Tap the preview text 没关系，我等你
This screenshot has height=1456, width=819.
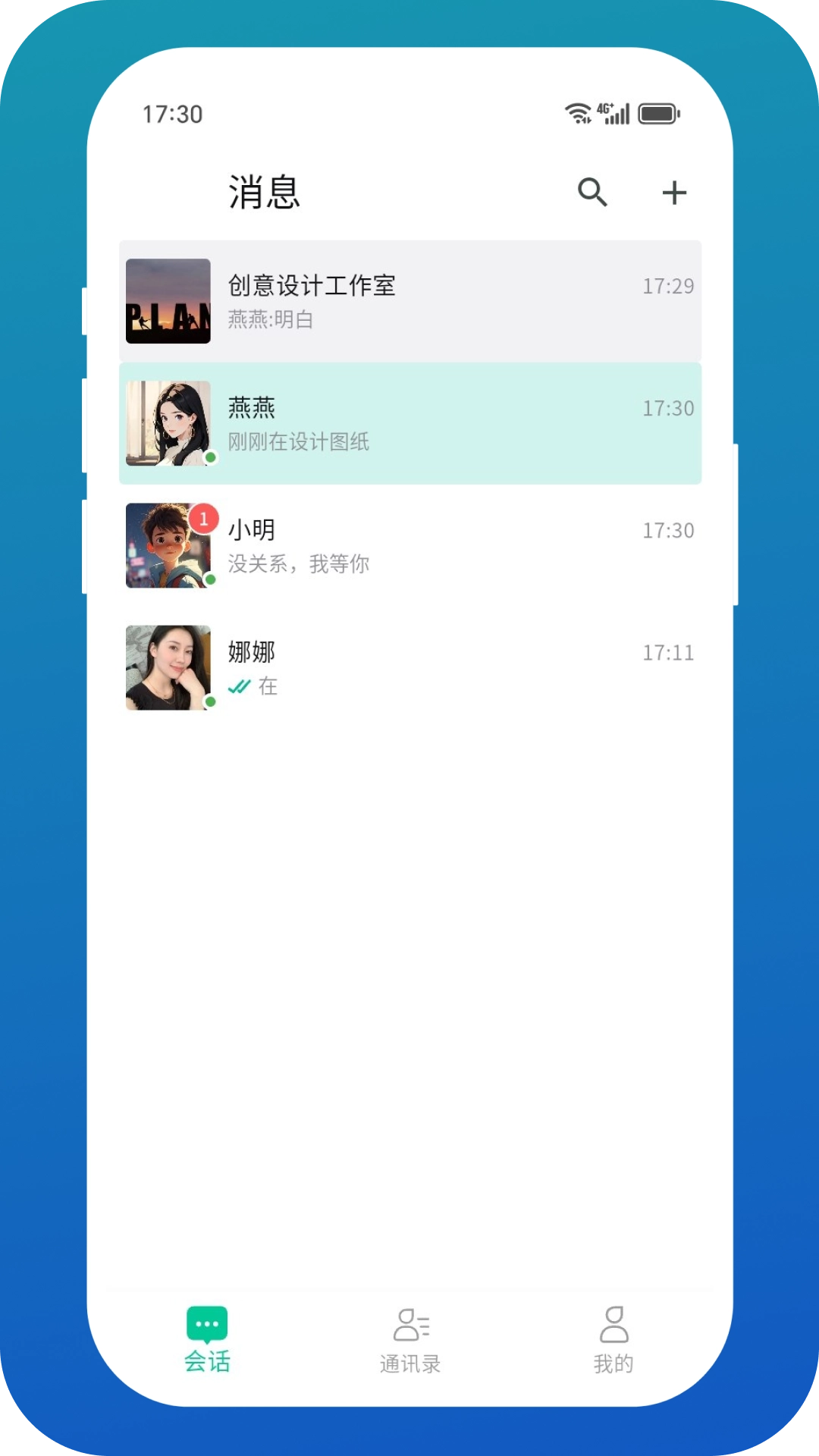click(x=299, y=564)
